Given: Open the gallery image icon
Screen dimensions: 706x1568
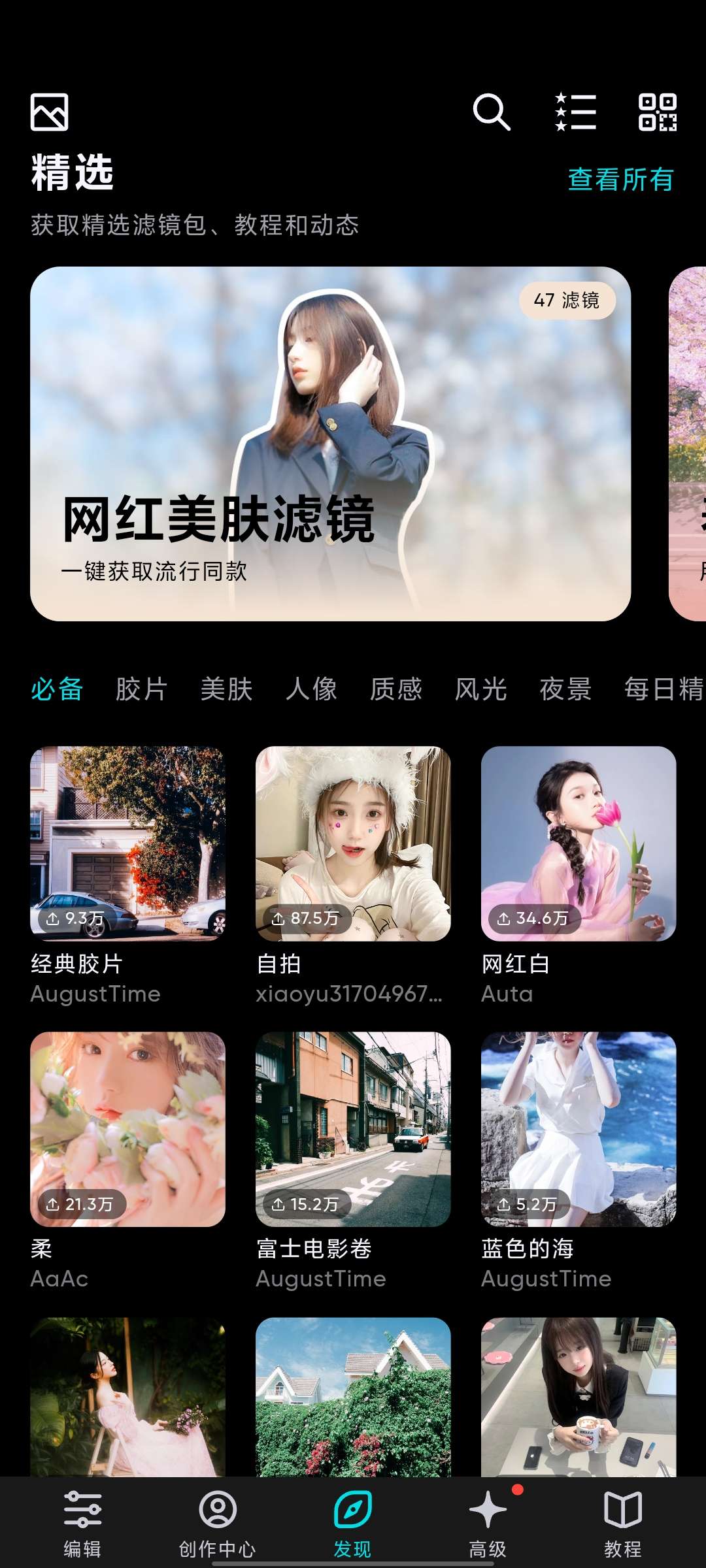Looking at the screenshot, I should tap(50, 112).
